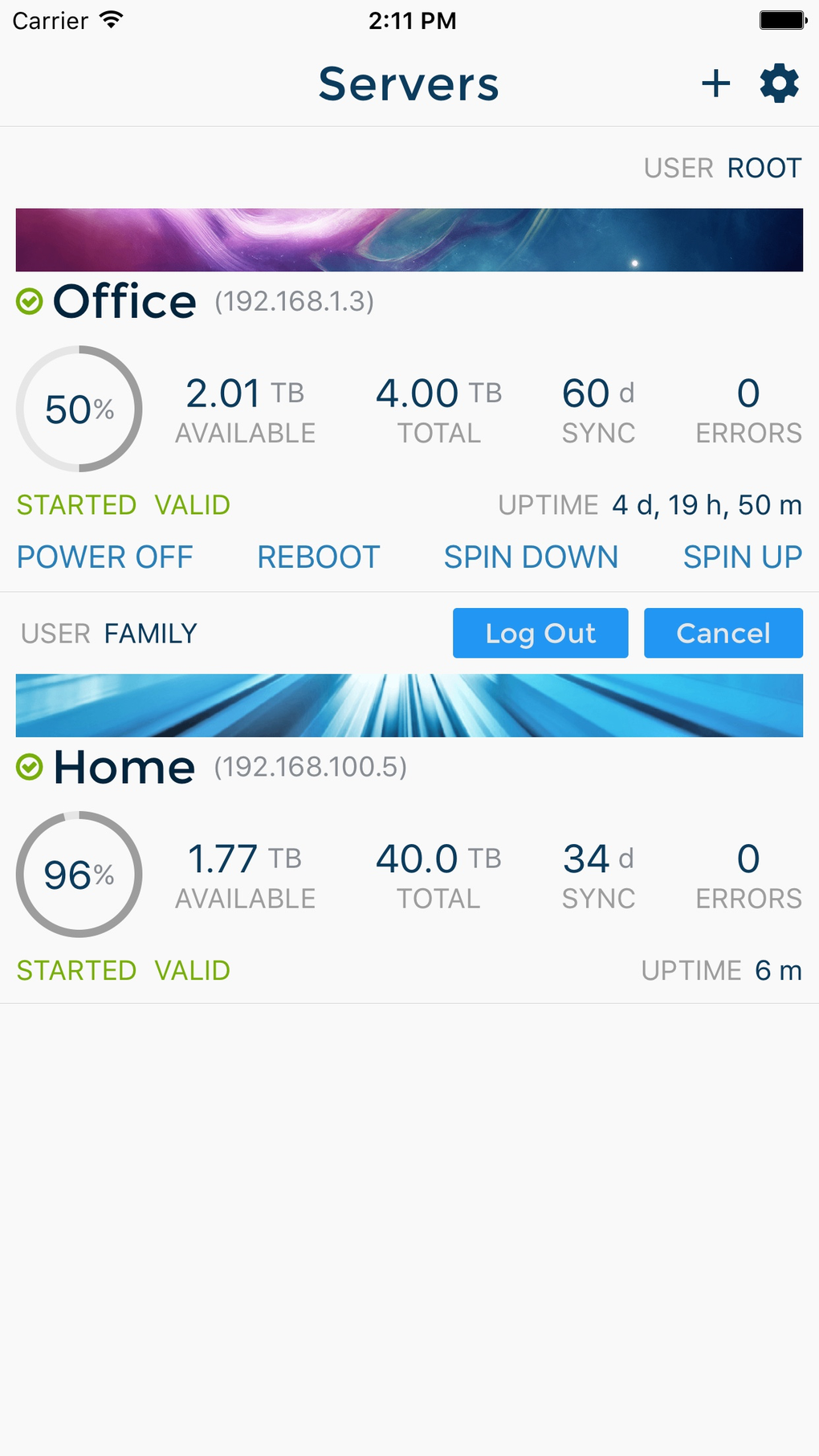Open the Office server card
Screen dimensions: 819x1456
[125, 302]
